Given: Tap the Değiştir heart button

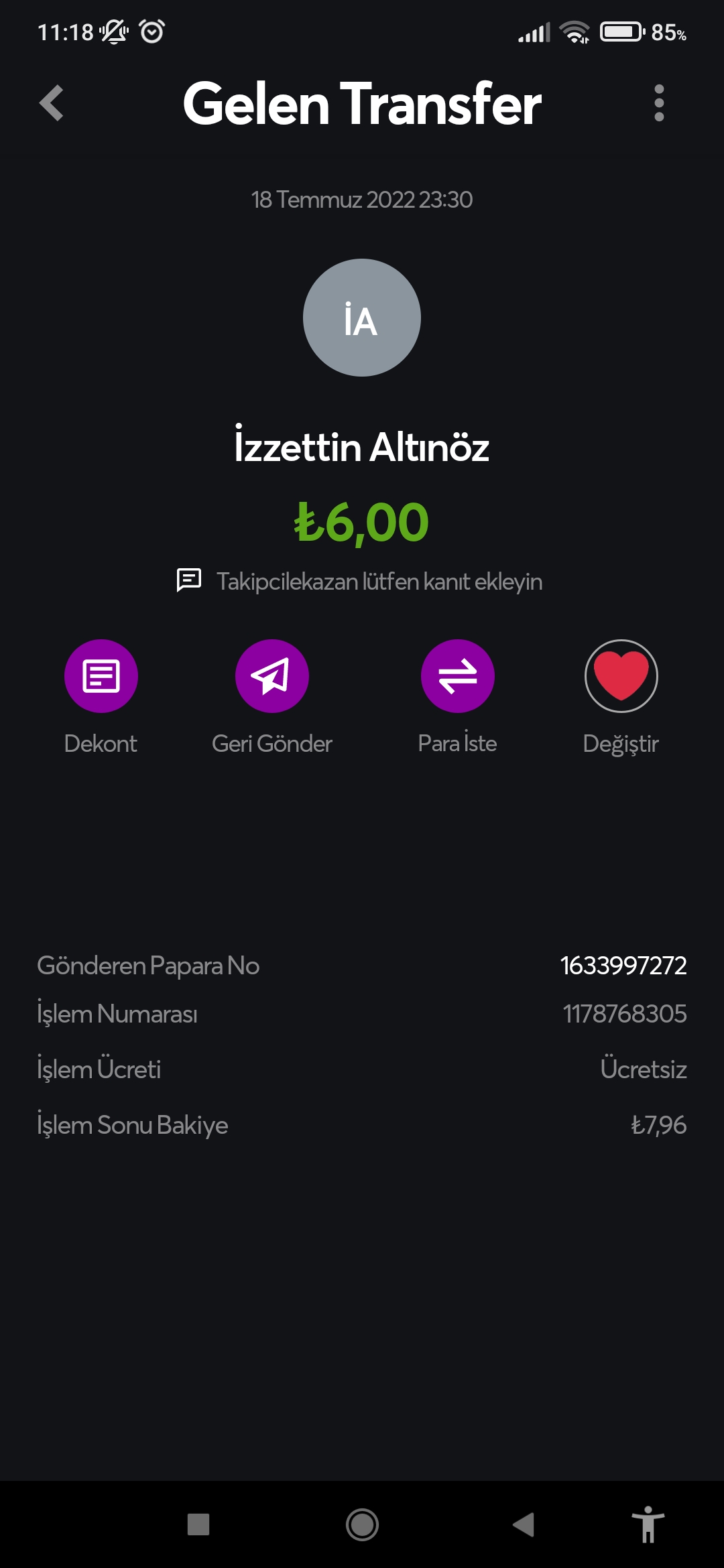Looking at the screenshot, I should (x=621, y=676).
